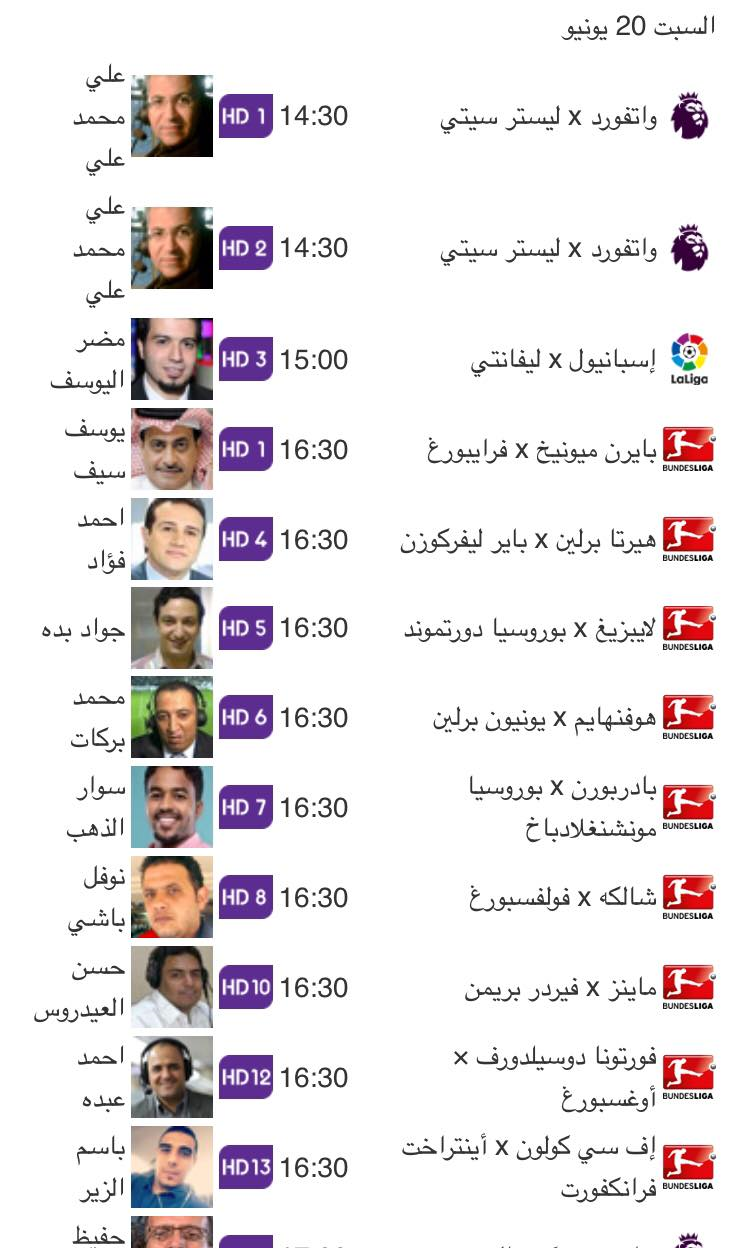Open the Espanyol x Levante match row
750x1248 pixels.
pos(562,361)
